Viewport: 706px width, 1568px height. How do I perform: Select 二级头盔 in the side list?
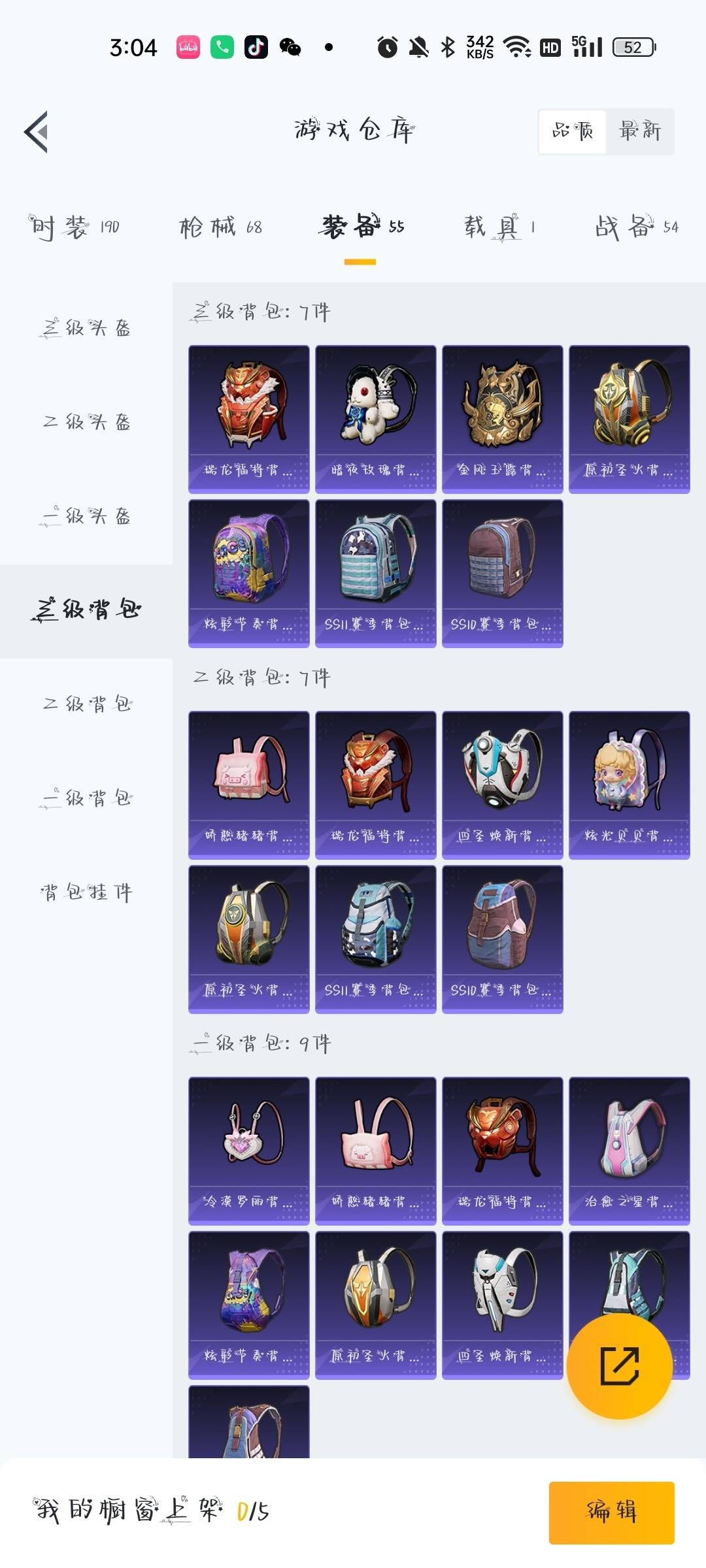(86, 422)
